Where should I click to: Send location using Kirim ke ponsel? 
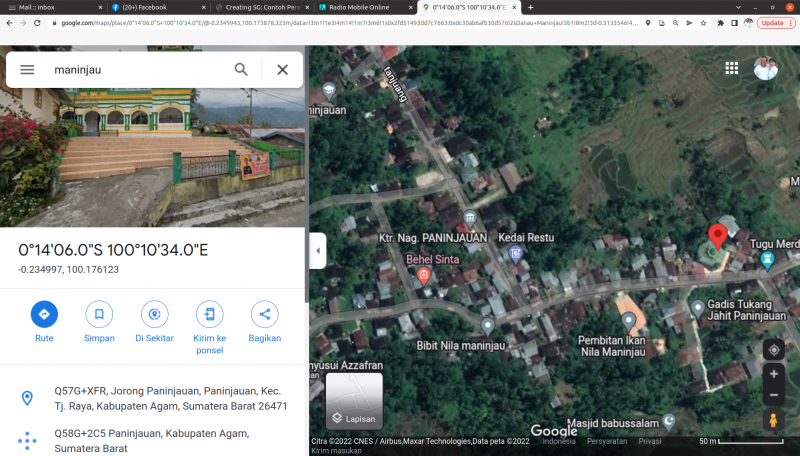(x=209, y=314)
